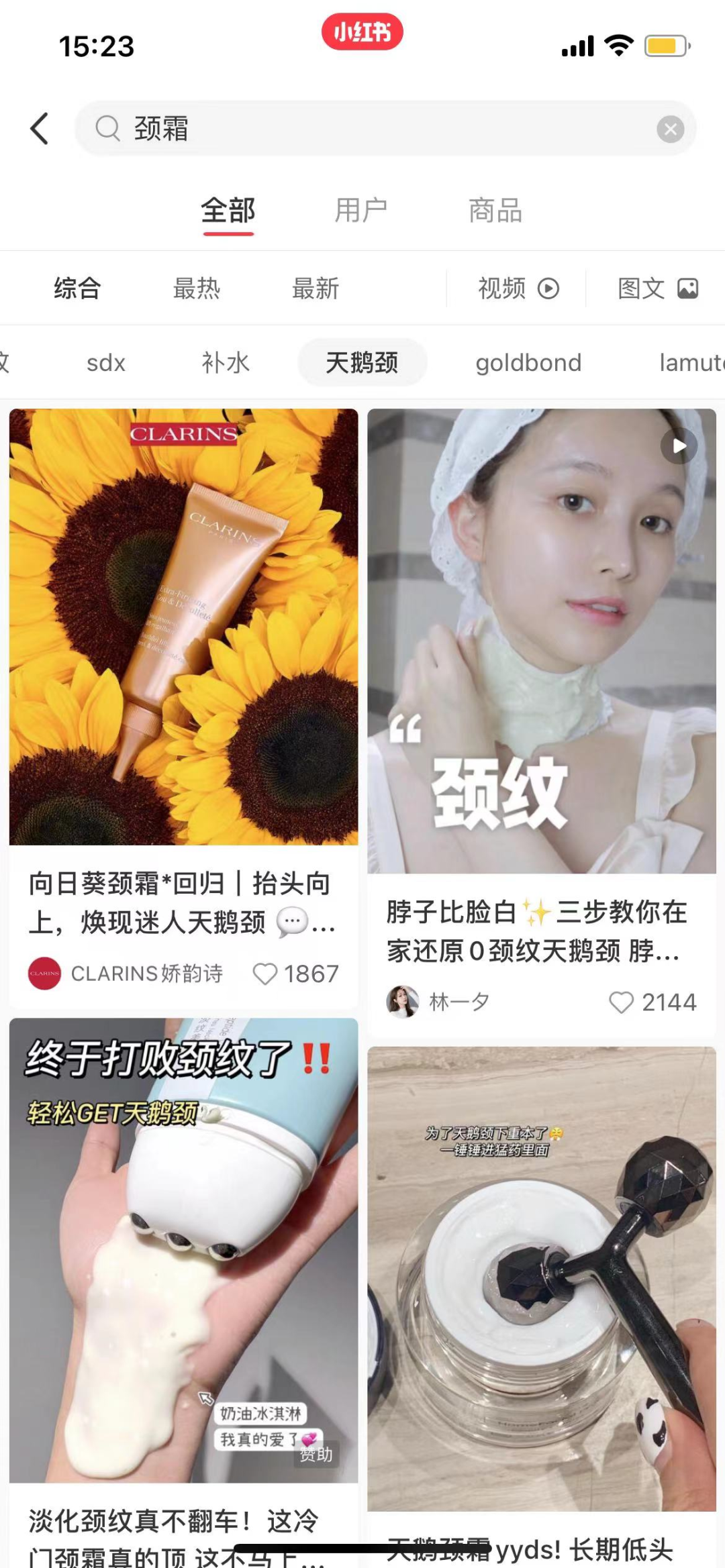Select the 天鹅颈 chip
Screen dimensions: 725x1568
(362, 363)
